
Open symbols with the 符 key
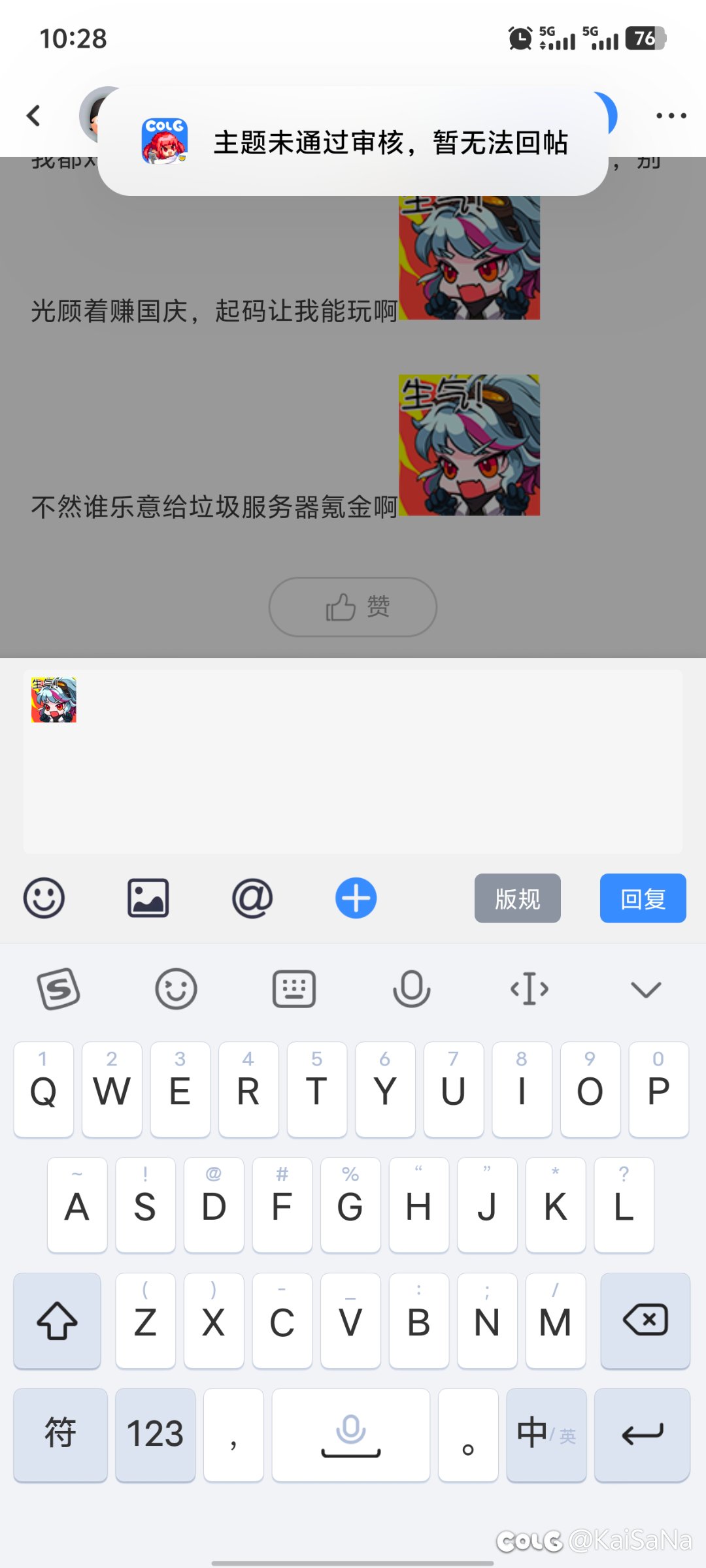click(60, 1435)
